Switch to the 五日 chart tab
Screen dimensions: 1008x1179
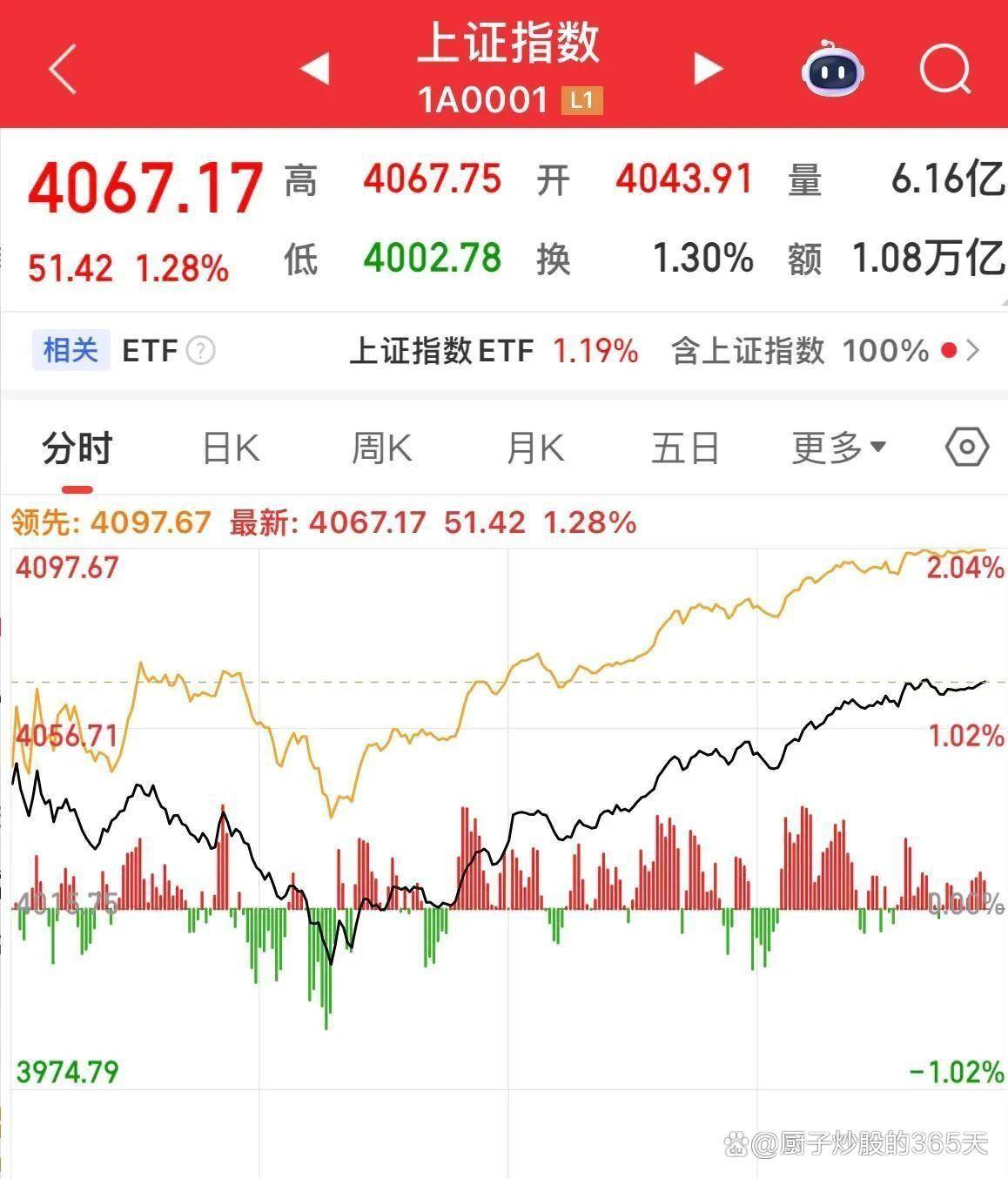pyautogui.click(x=685, y=448)
